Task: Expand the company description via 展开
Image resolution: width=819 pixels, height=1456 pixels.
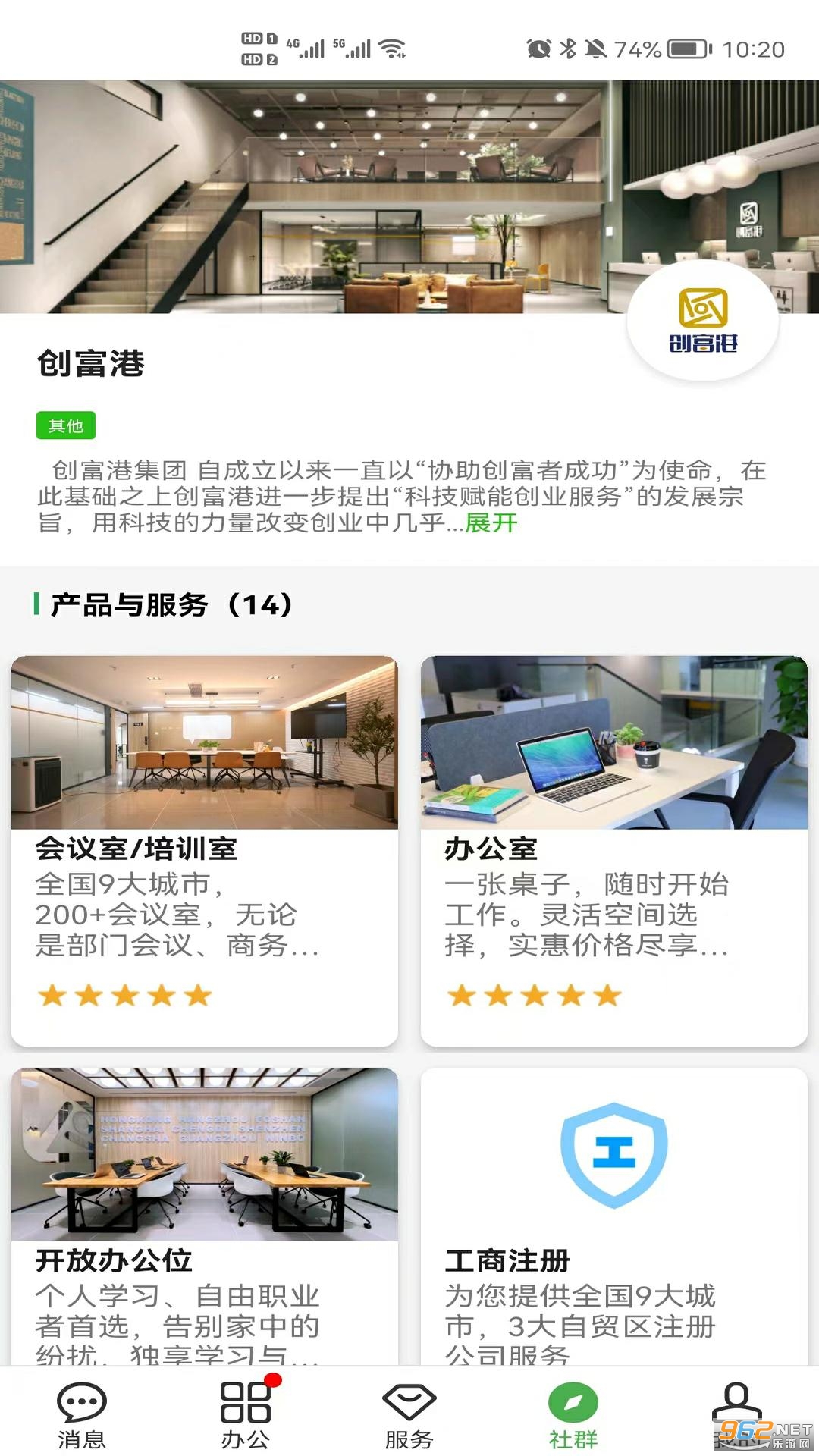Action: pos(490,523)
